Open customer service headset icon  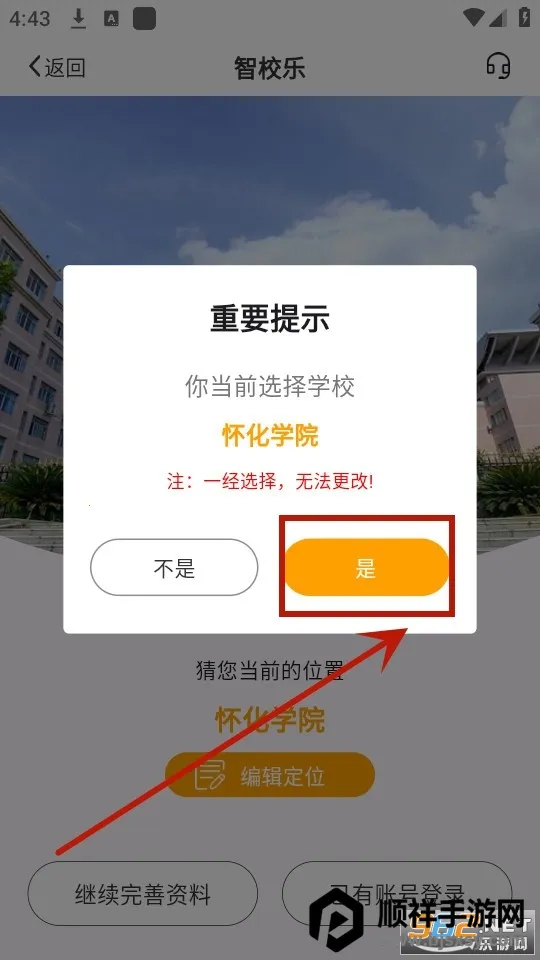point(498,66)
